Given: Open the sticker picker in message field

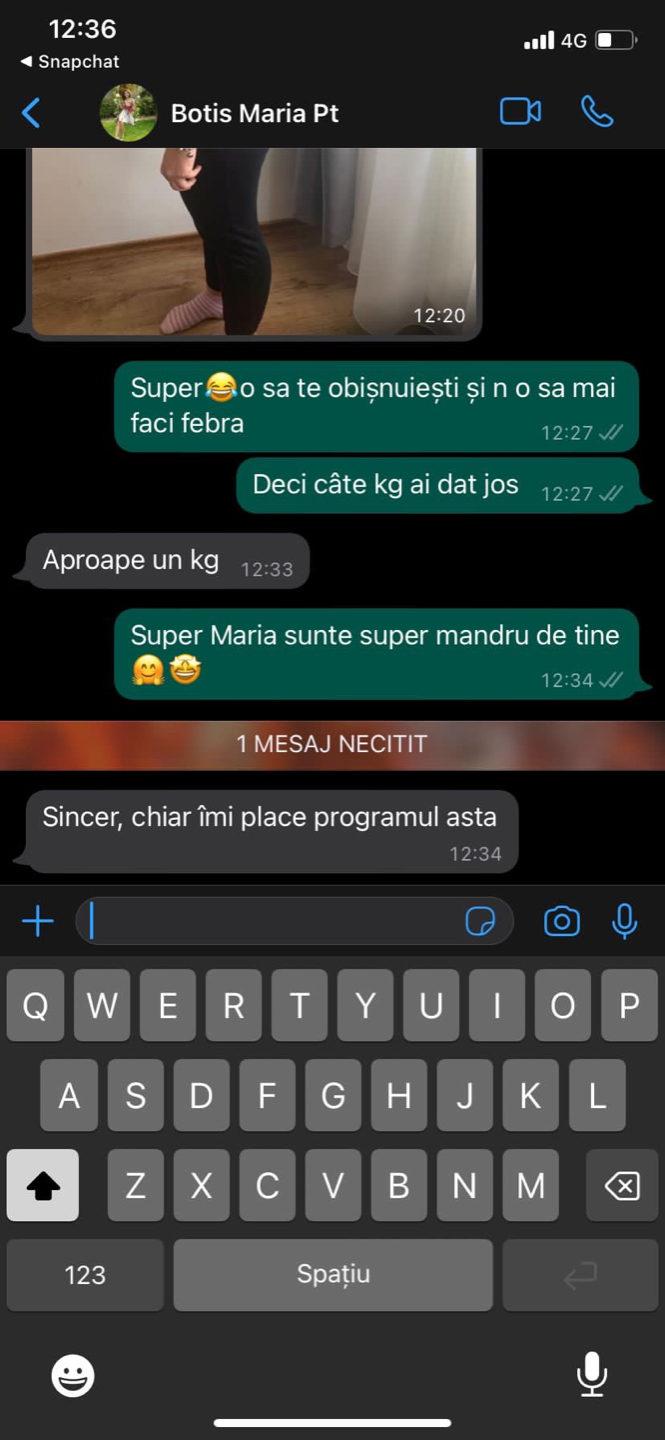Looking at the screenshot, I should [x=481, y=921].
